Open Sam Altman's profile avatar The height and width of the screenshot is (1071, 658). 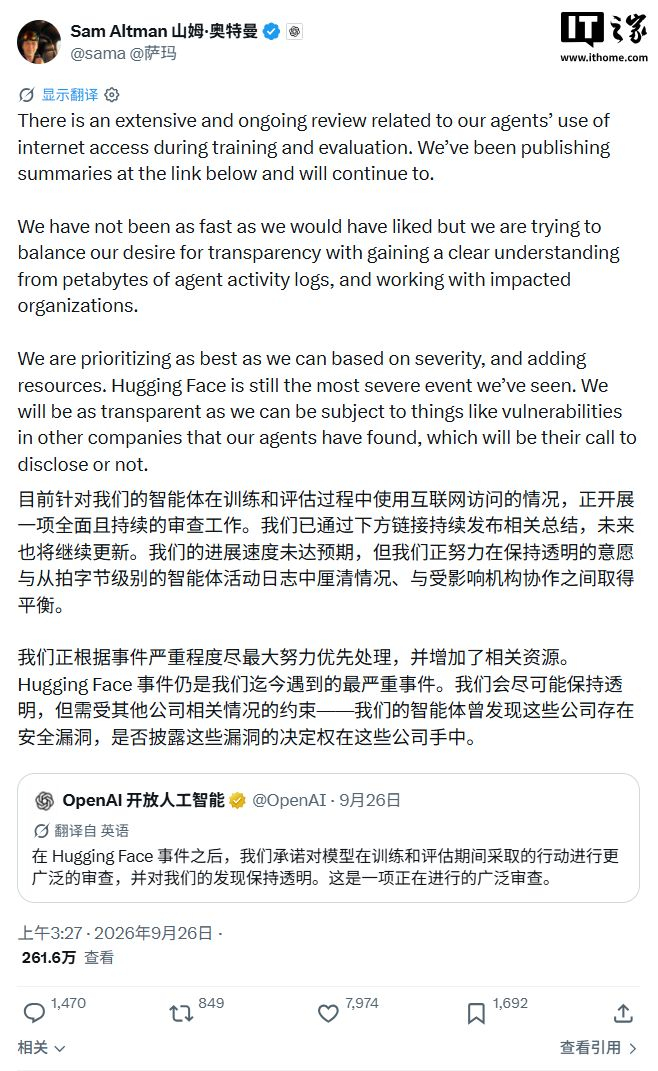39,42
